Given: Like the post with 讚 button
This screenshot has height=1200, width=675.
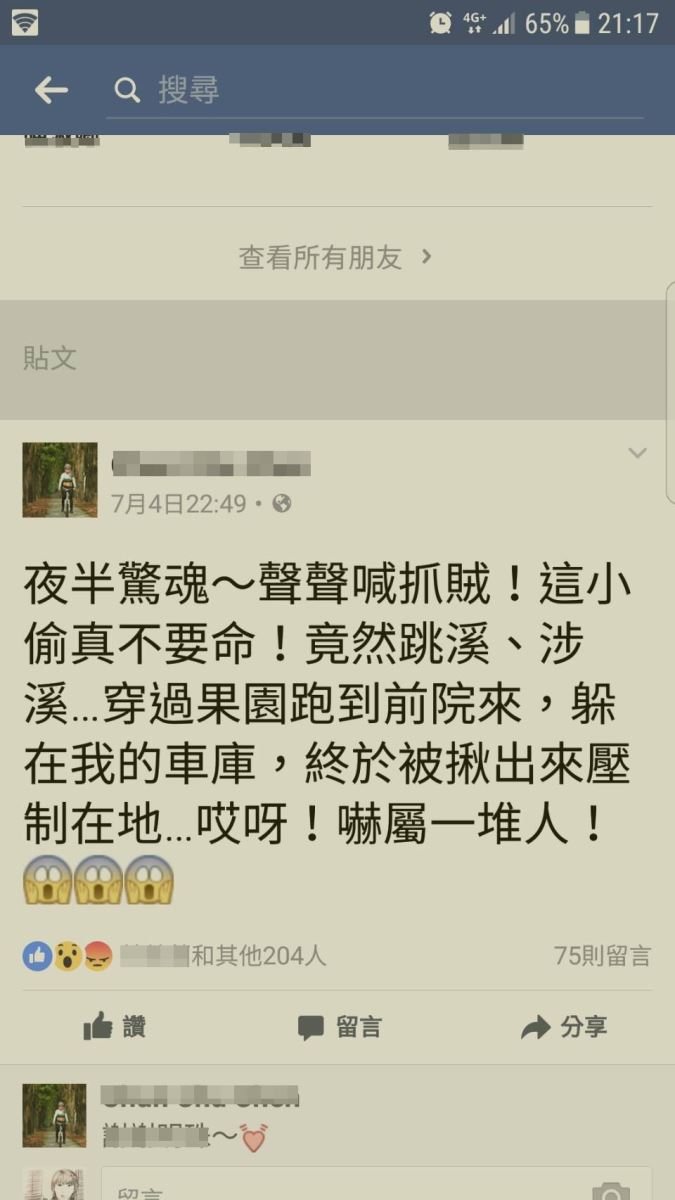Looking at the screenshot, I should click(x=115, y=1026).
